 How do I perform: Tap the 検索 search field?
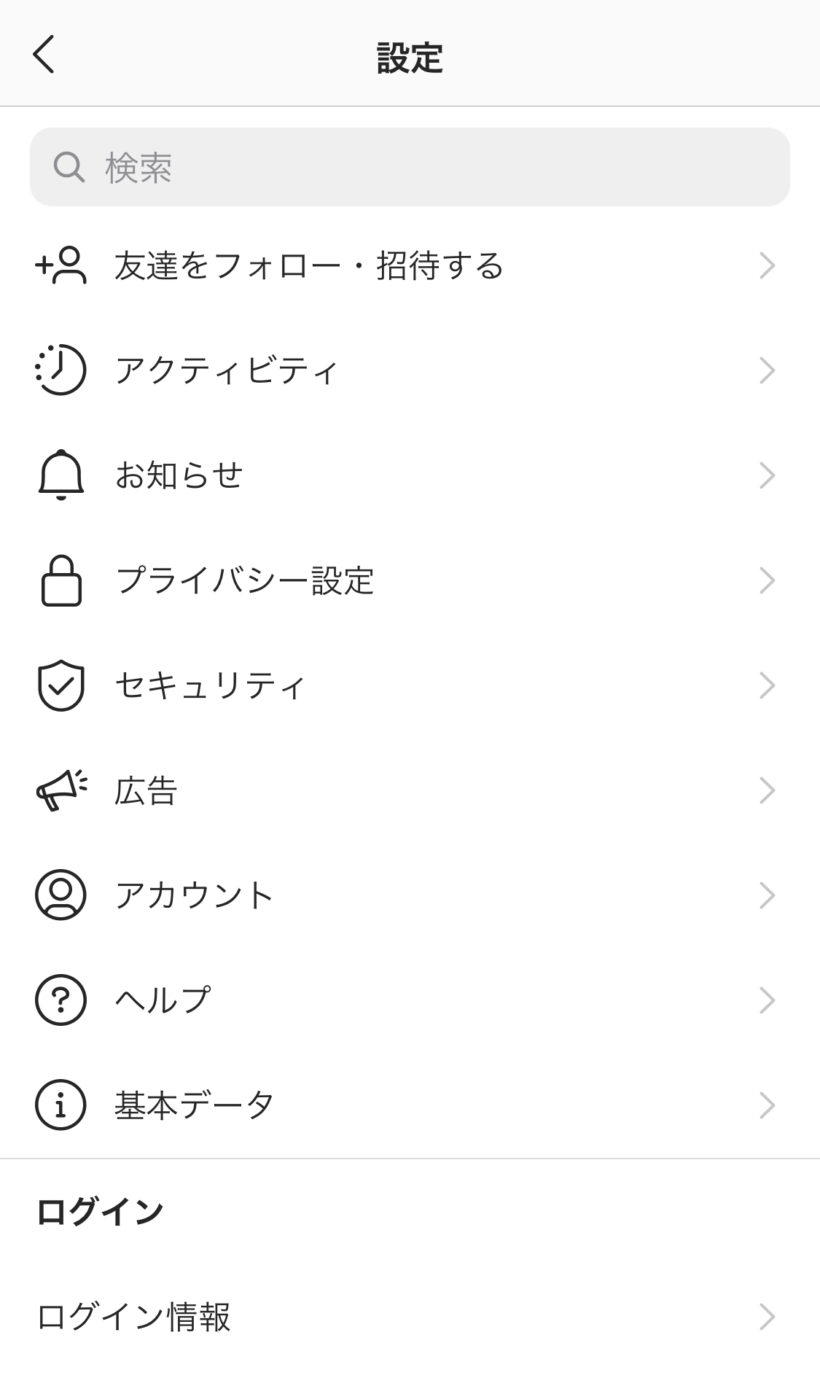[x=410, y=167]
